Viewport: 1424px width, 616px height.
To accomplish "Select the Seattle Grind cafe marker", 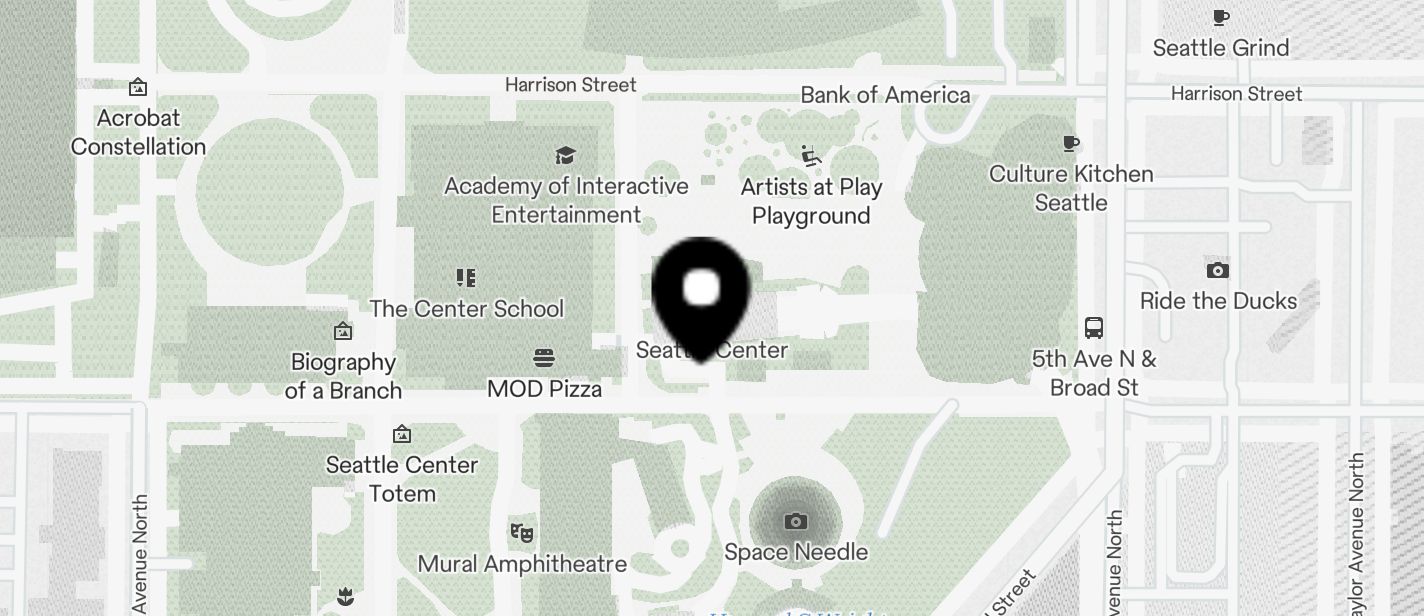I will click(x=1220, y=18).
